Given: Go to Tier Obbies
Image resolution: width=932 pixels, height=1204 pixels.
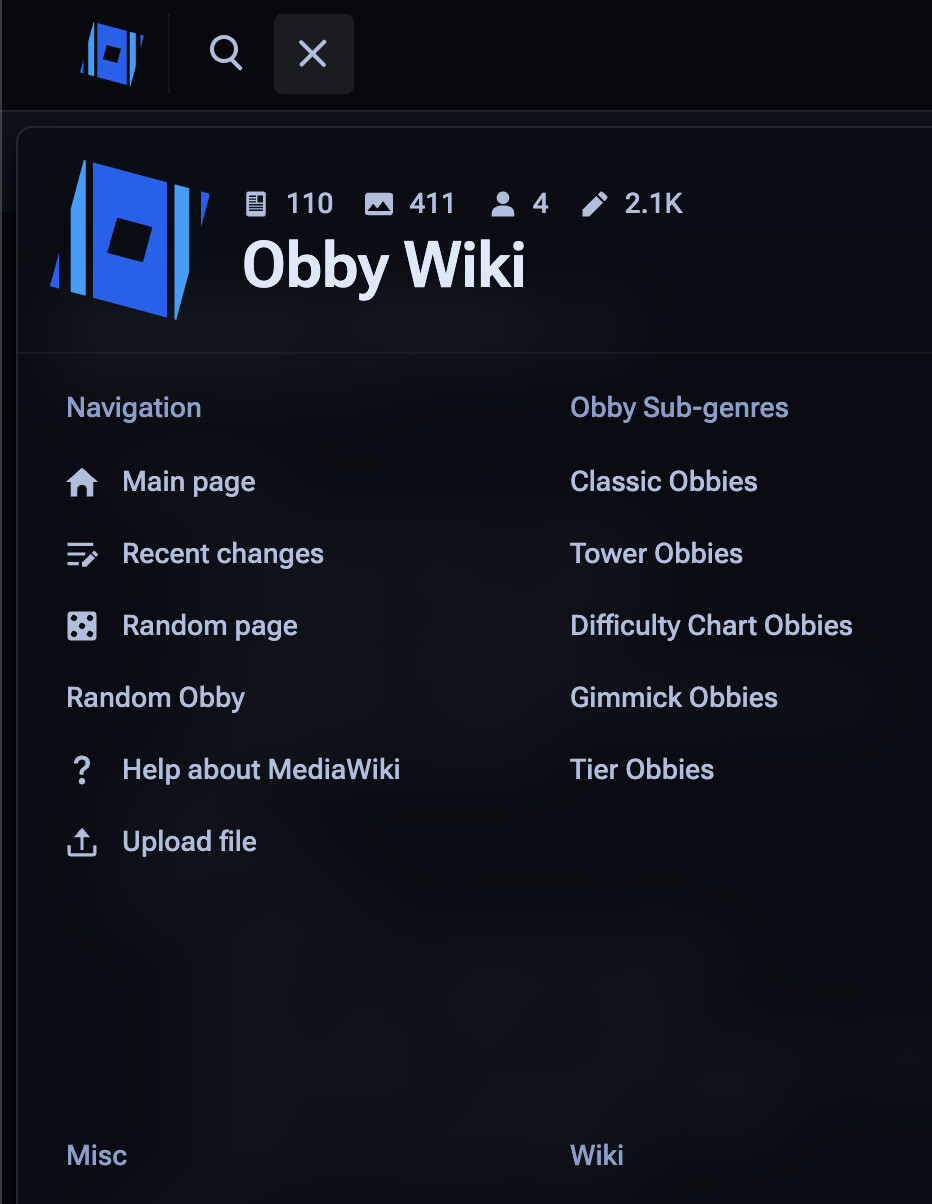Looking at the screenshot, I should point(642,770).
